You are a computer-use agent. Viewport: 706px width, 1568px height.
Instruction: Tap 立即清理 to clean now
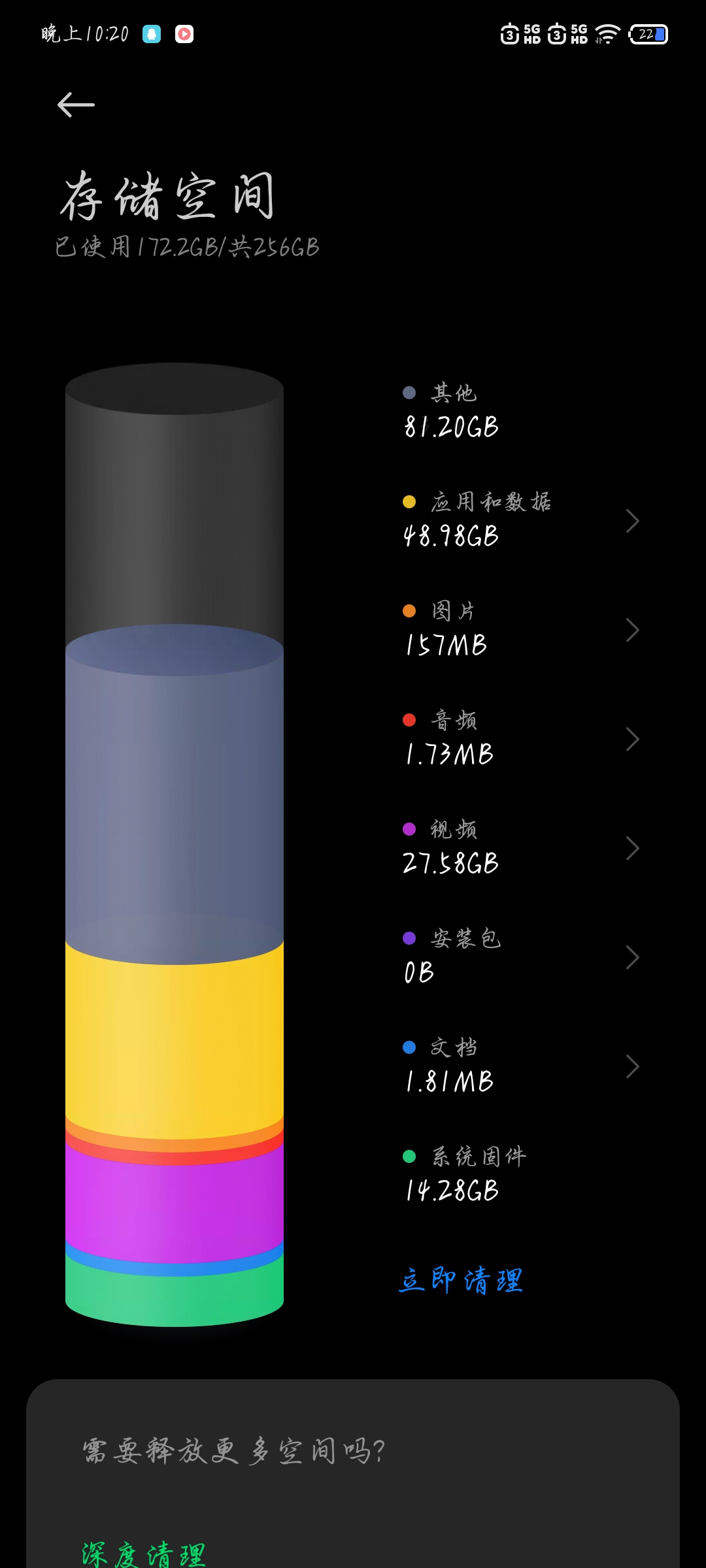(461, 1281)
